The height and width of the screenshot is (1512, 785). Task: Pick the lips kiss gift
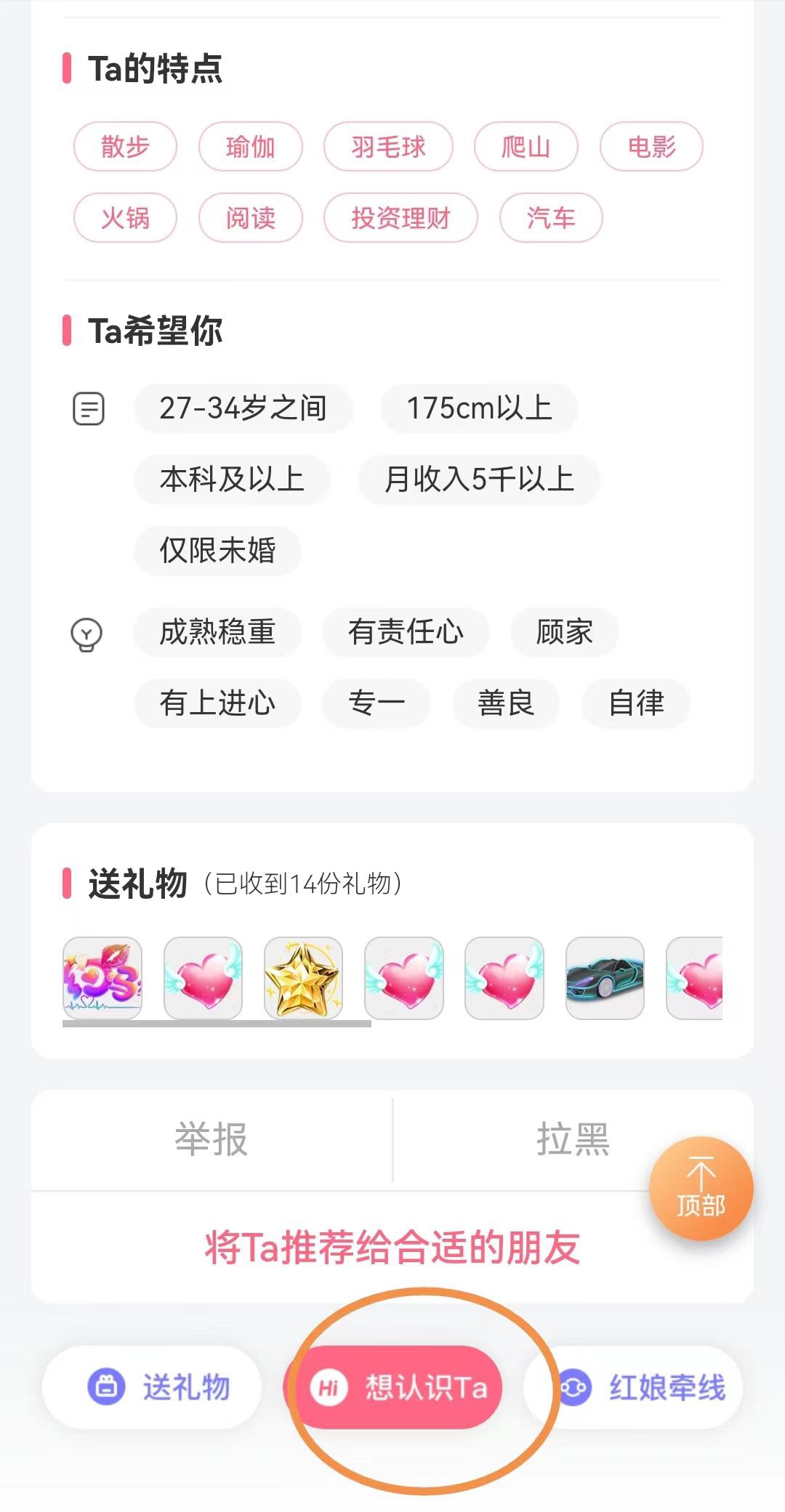(x=102, y=978)
